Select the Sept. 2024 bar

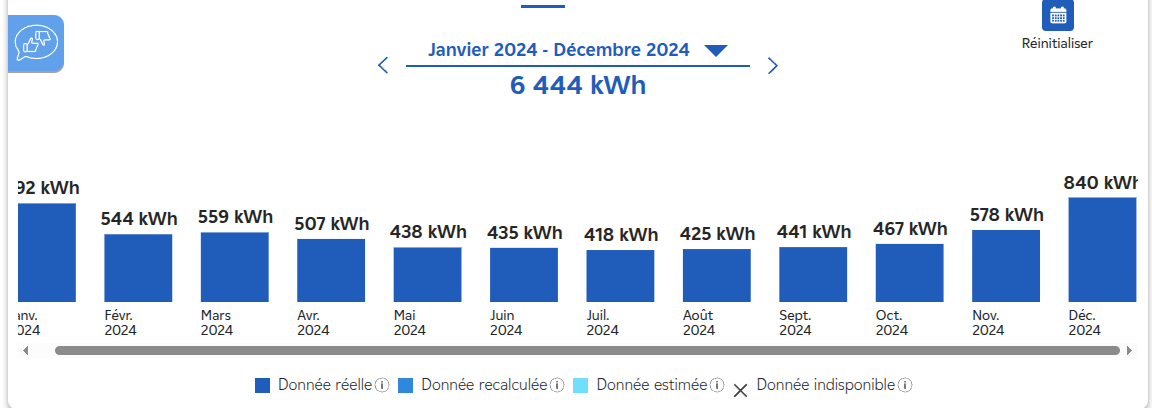coord(813,274)
